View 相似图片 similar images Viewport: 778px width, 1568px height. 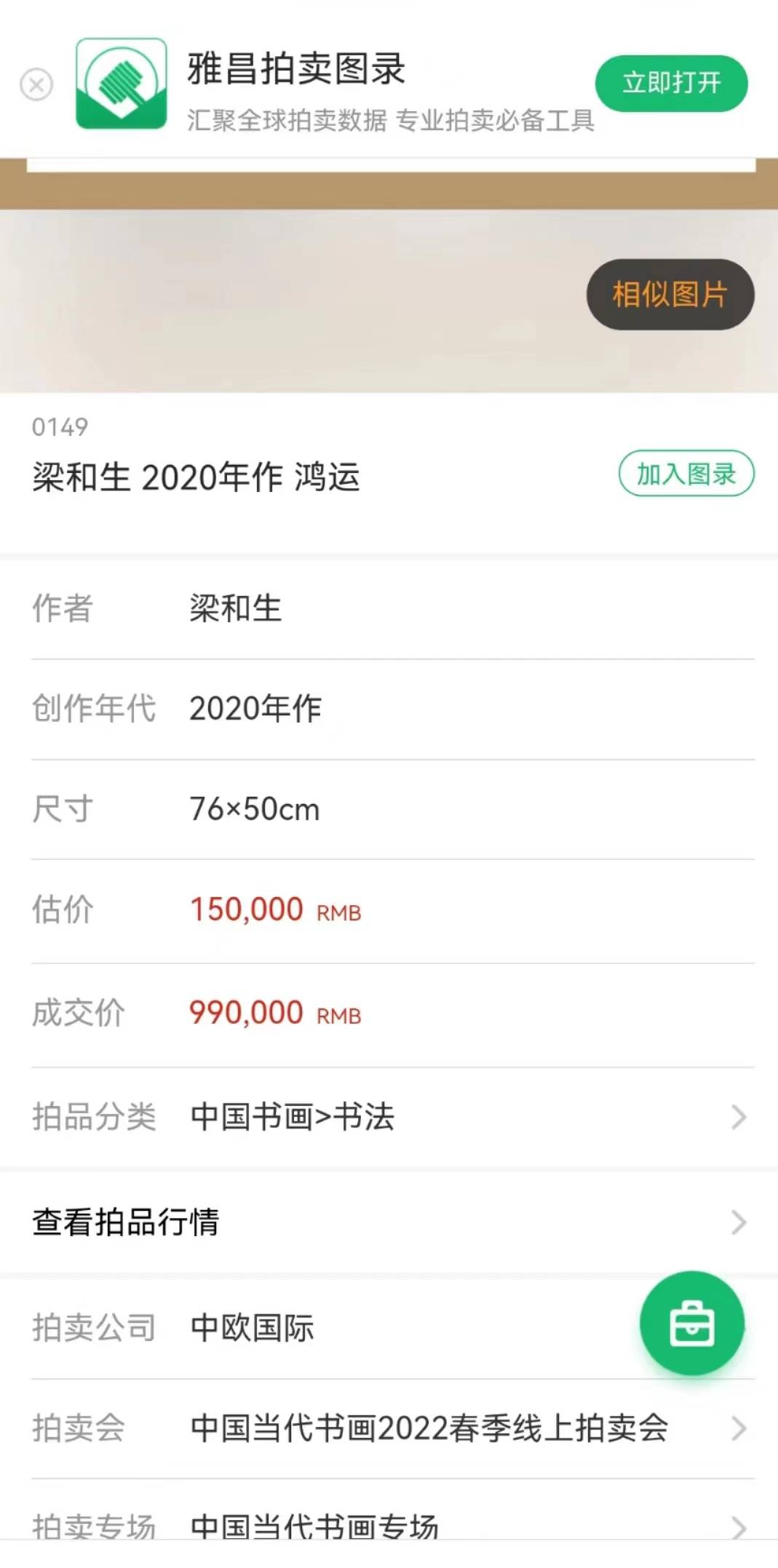pos(670,295)
